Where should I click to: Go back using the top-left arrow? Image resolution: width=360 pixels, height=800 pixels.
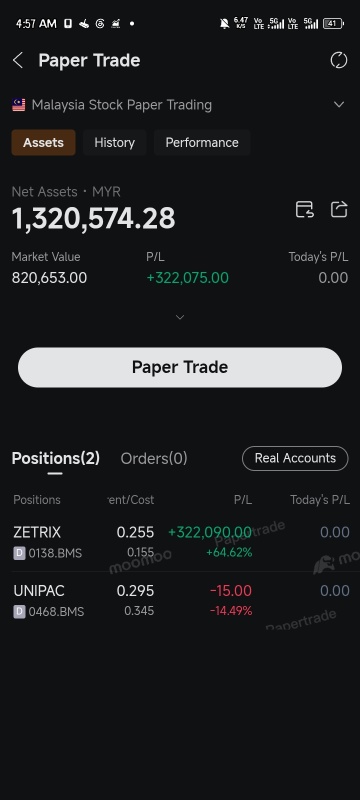click(18, 61)
